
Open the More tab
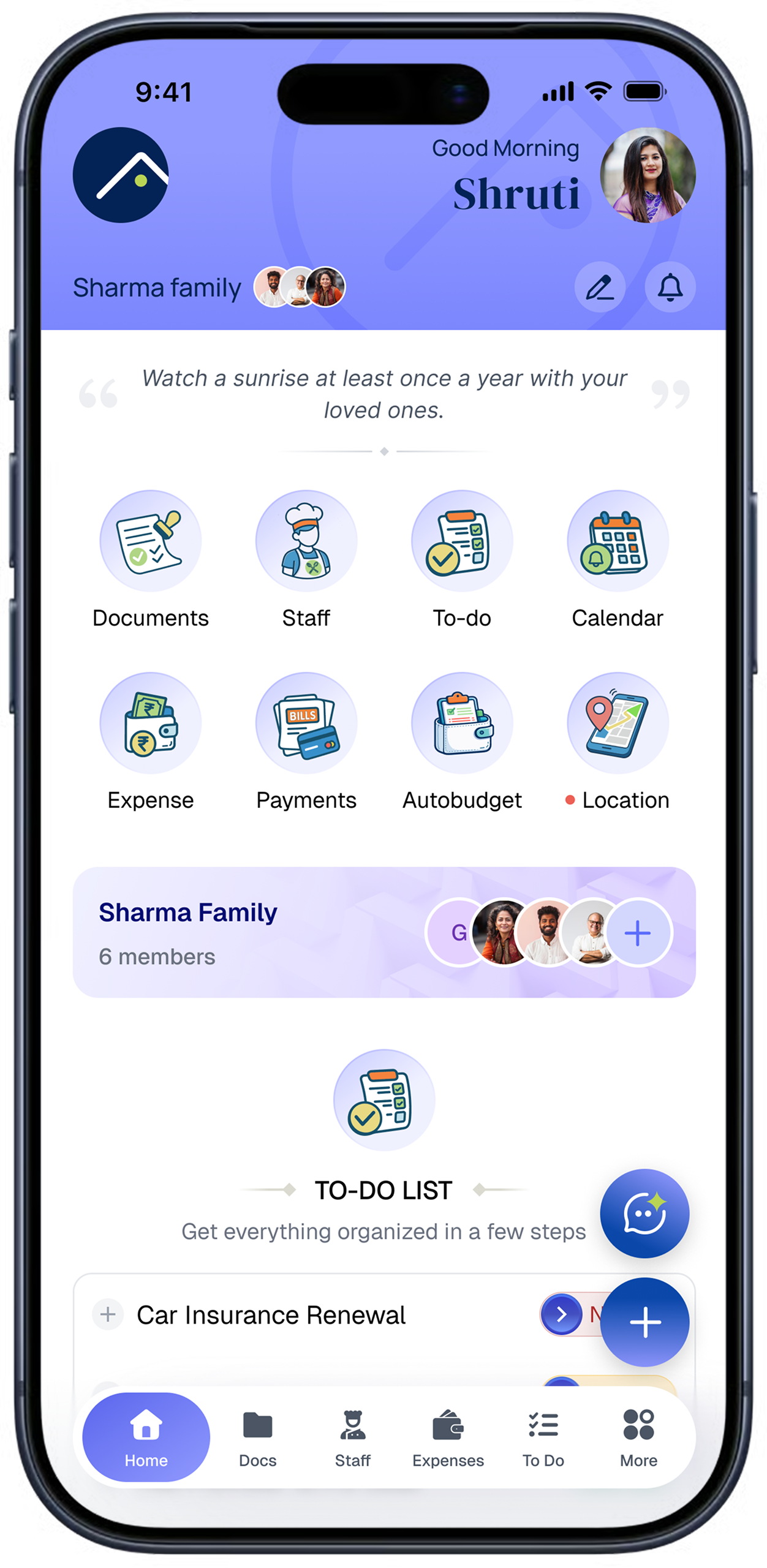(x=638, y=1438)
